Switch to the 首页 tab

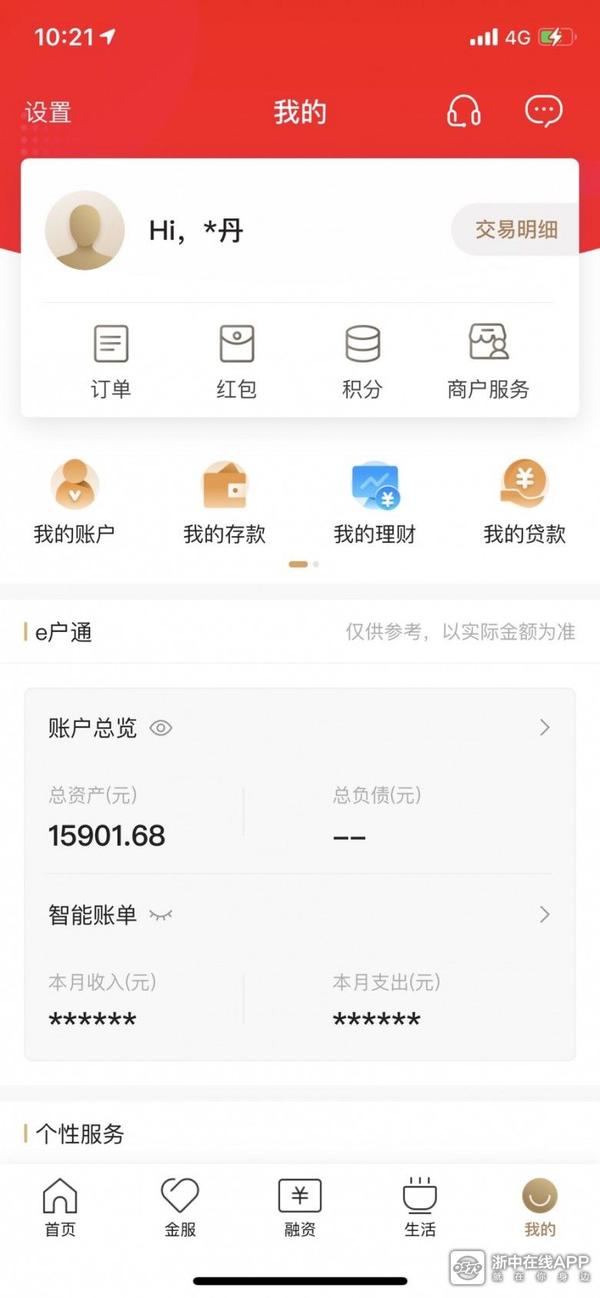pyautogui.click(x=60, y=1207)
